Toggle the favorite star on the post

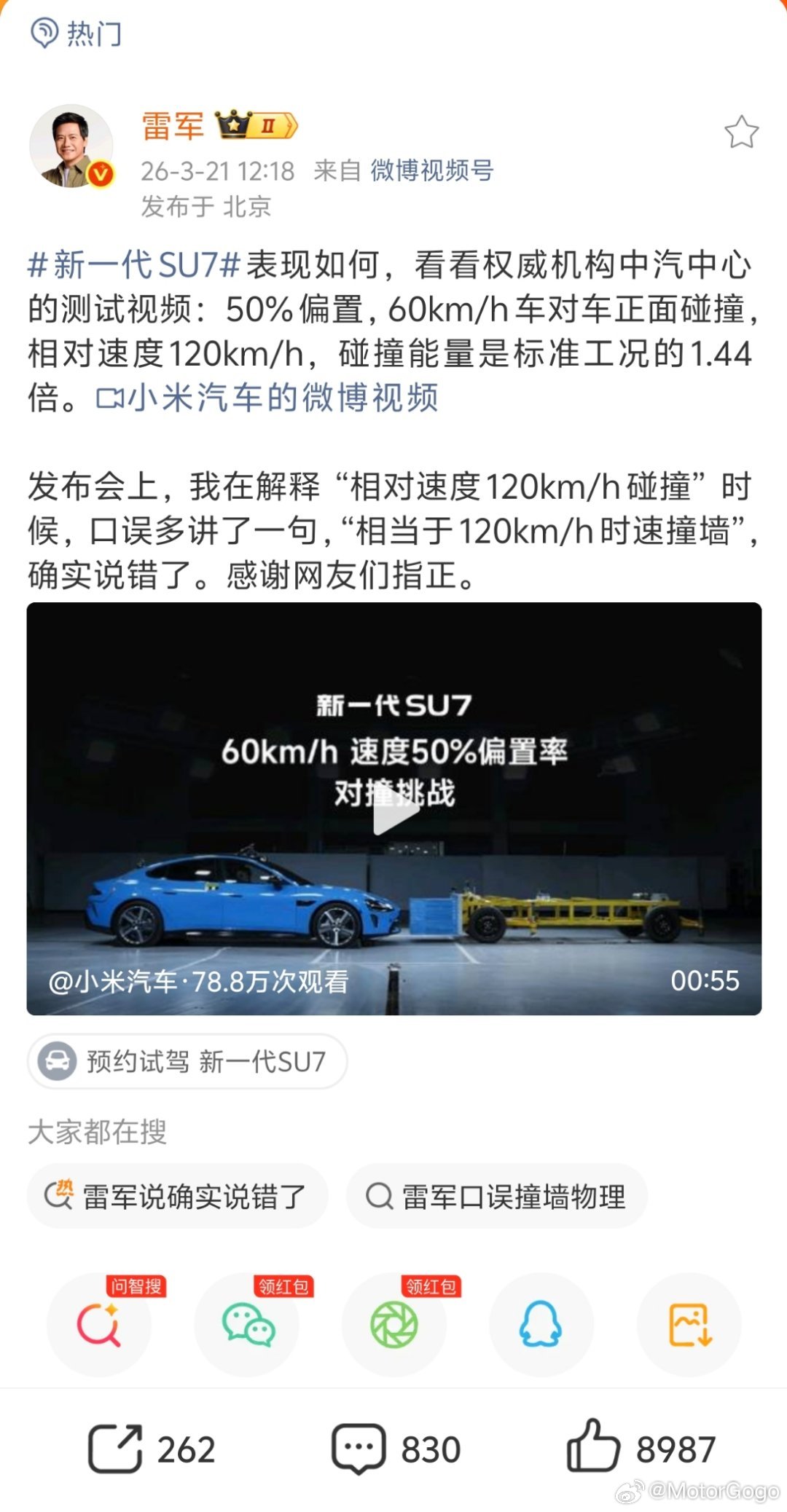point(740,131)
